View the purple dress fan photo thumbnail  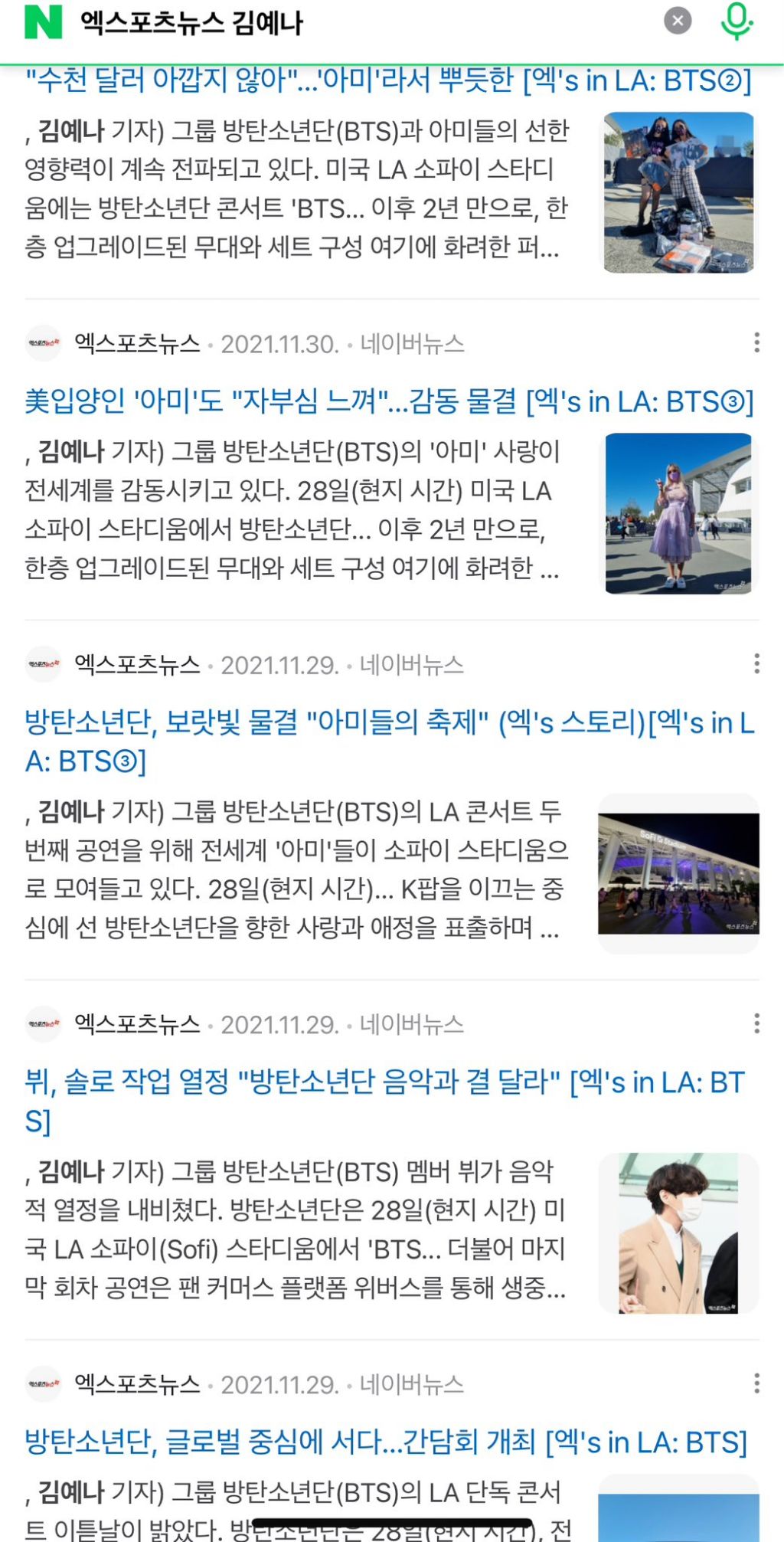point(678,513)
